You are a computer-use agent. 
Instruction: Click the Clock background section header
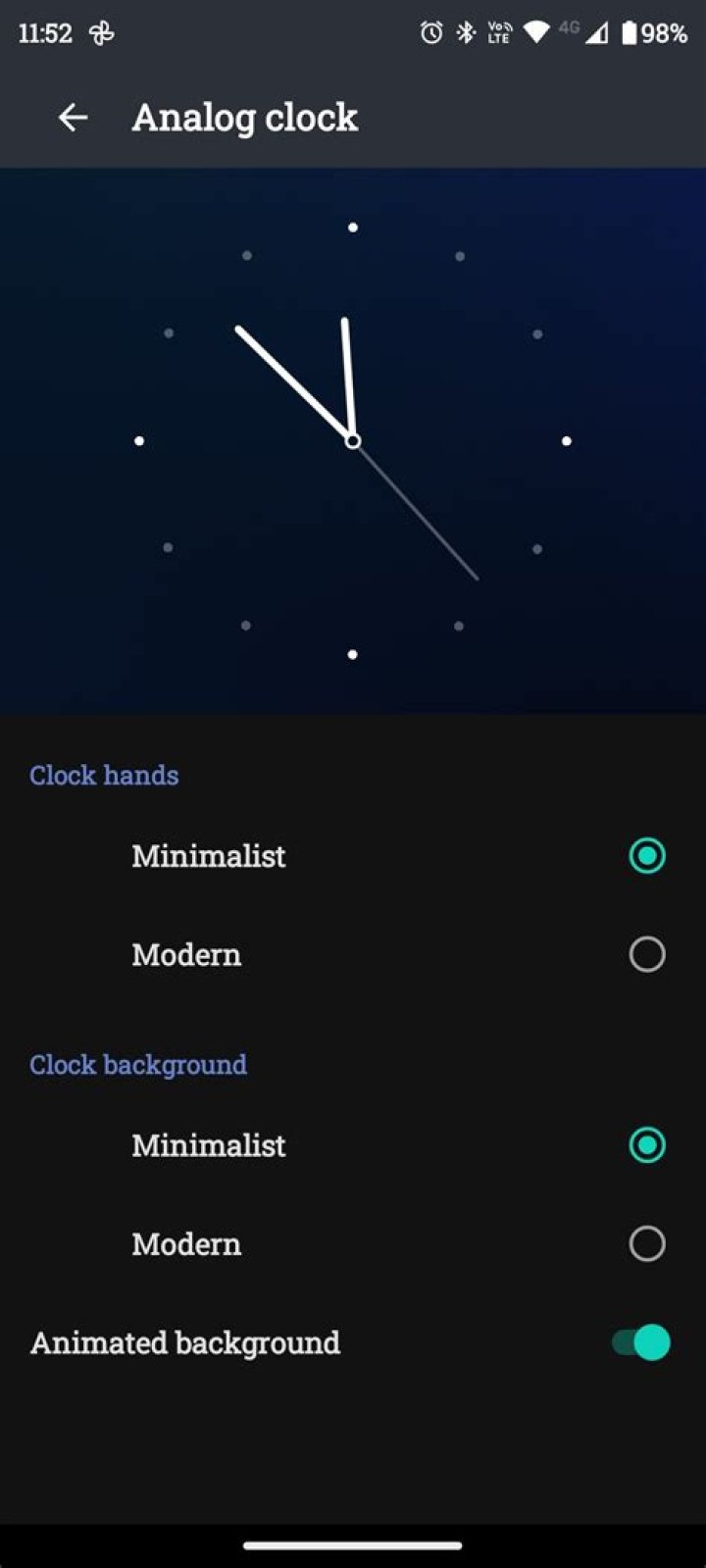click(137, 1064)
